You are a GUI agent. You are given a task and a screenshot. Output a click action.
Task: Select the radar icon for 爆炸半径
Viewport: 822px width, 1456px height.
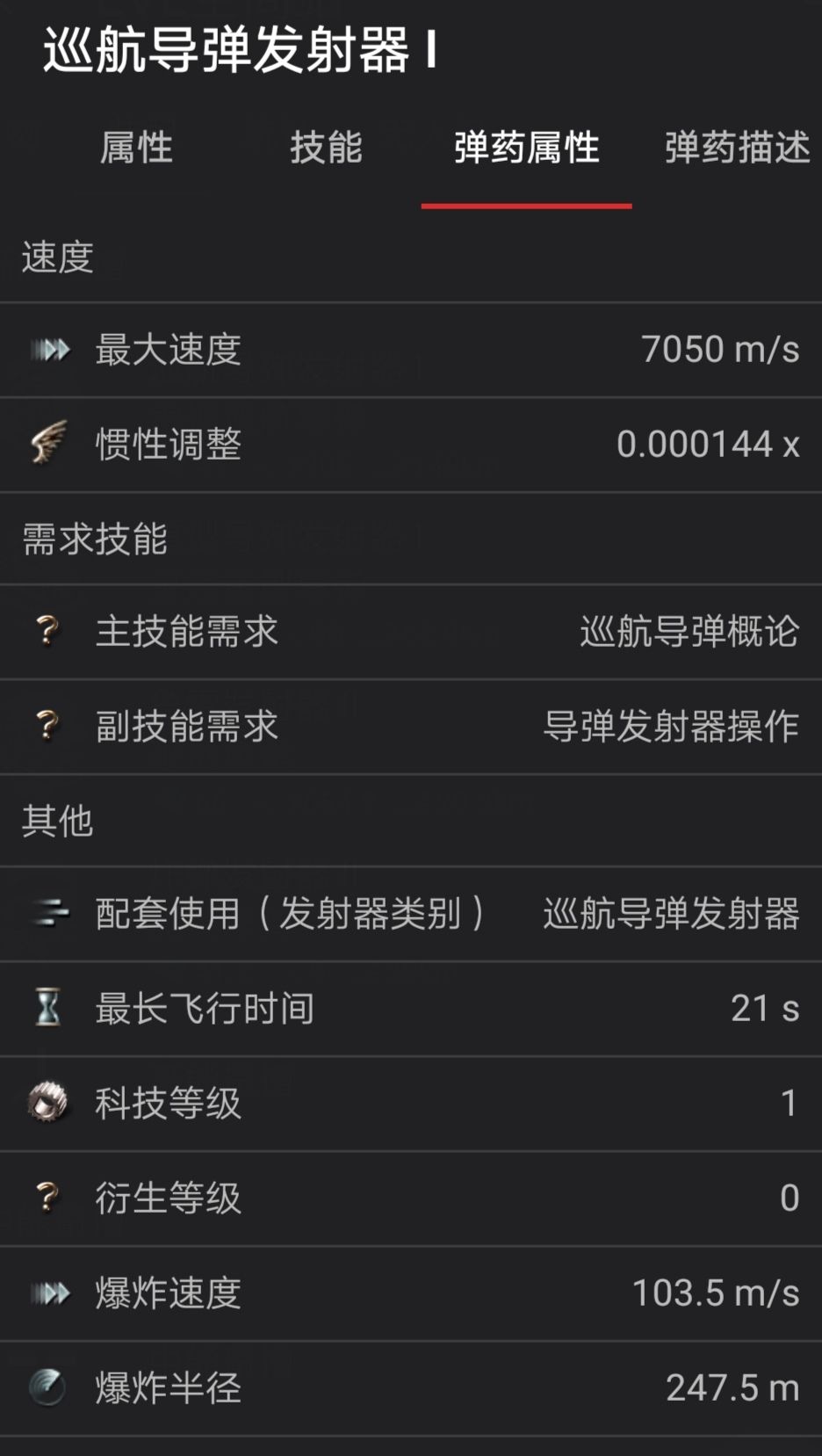(48, 1388)
